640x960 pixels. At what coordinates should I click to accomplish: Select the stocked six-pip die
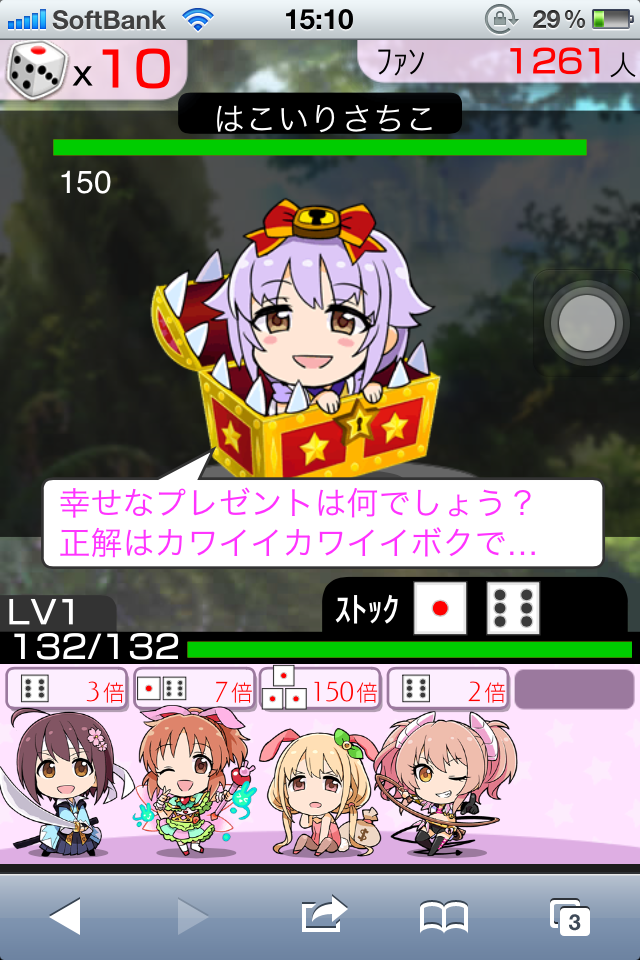click(x=513, y=608)
